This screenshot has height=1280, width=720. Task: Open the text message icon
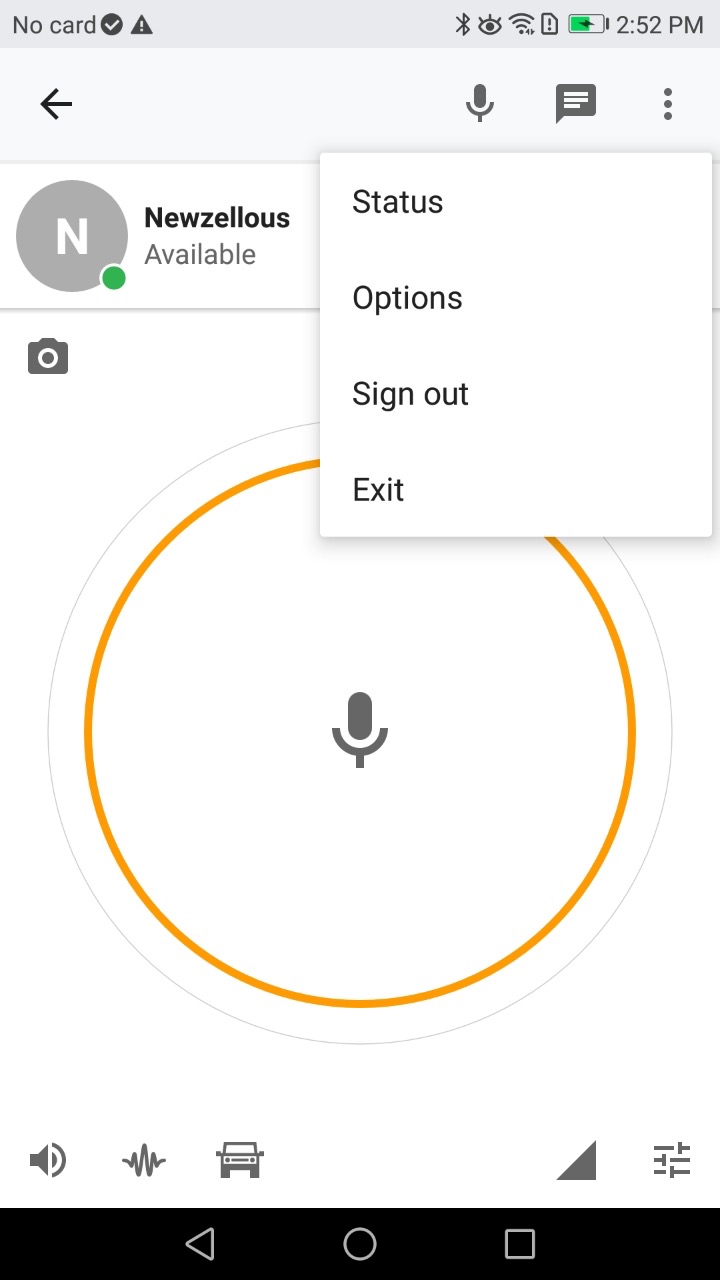tap(576, 104)
